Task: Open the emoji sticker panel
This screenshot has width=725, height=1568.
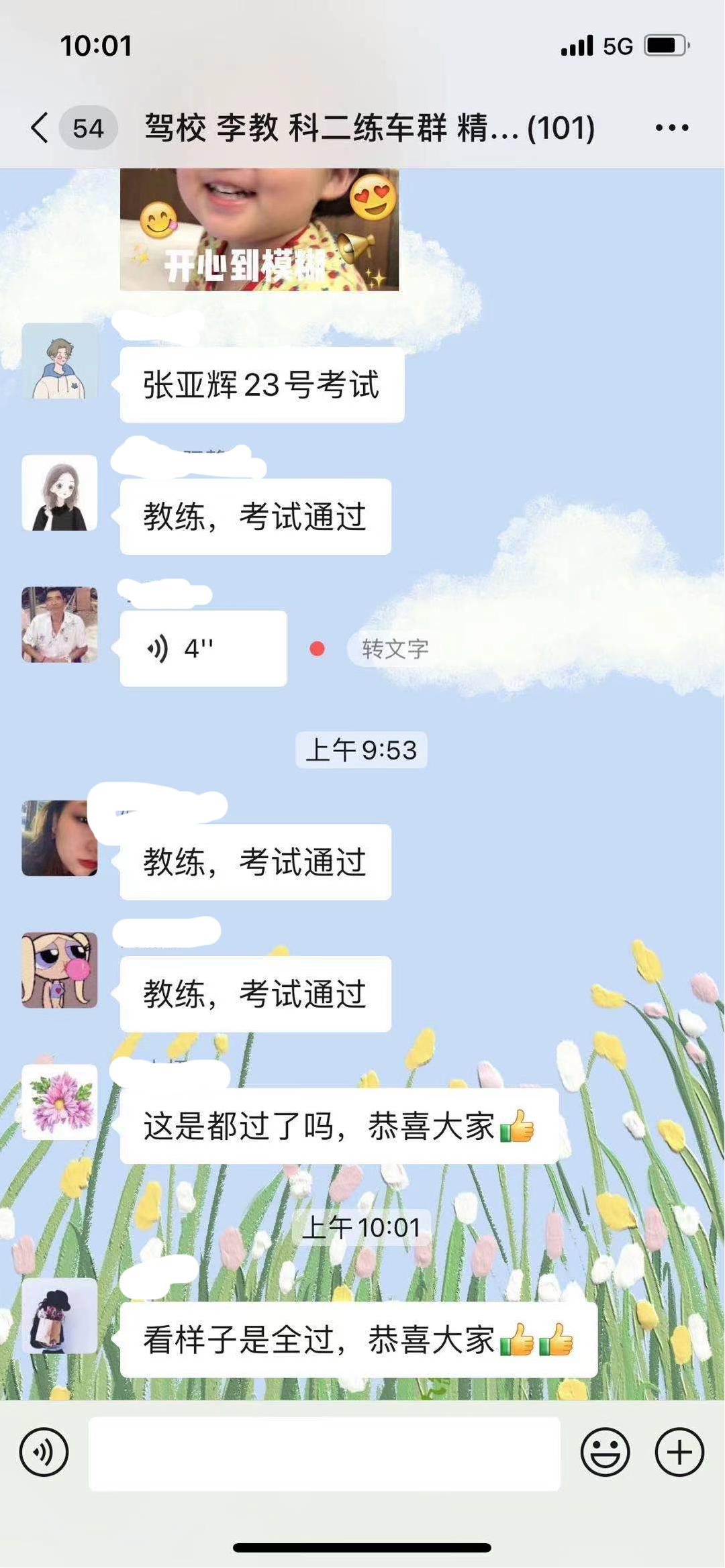Action: pos(605,1453)
